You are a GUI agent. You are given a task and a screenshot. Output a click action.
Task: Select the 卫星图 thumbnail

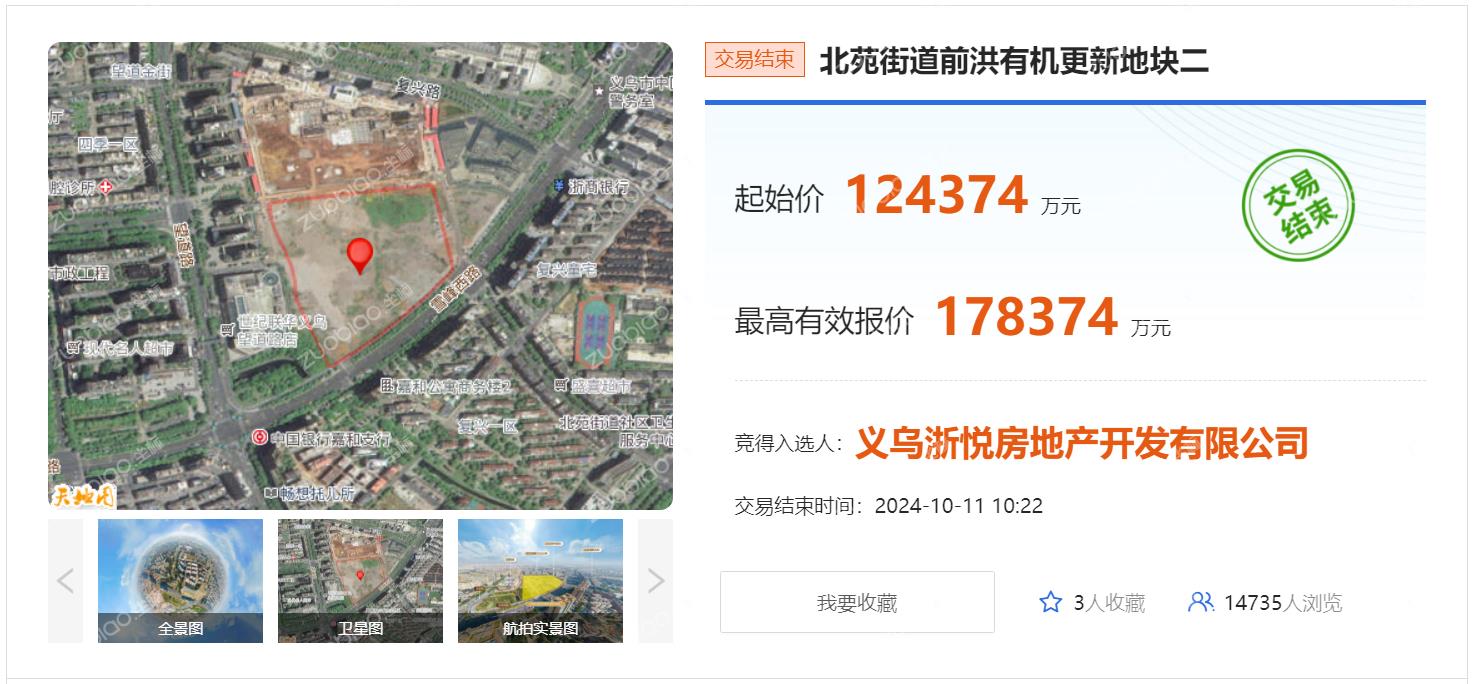point(360,580)
